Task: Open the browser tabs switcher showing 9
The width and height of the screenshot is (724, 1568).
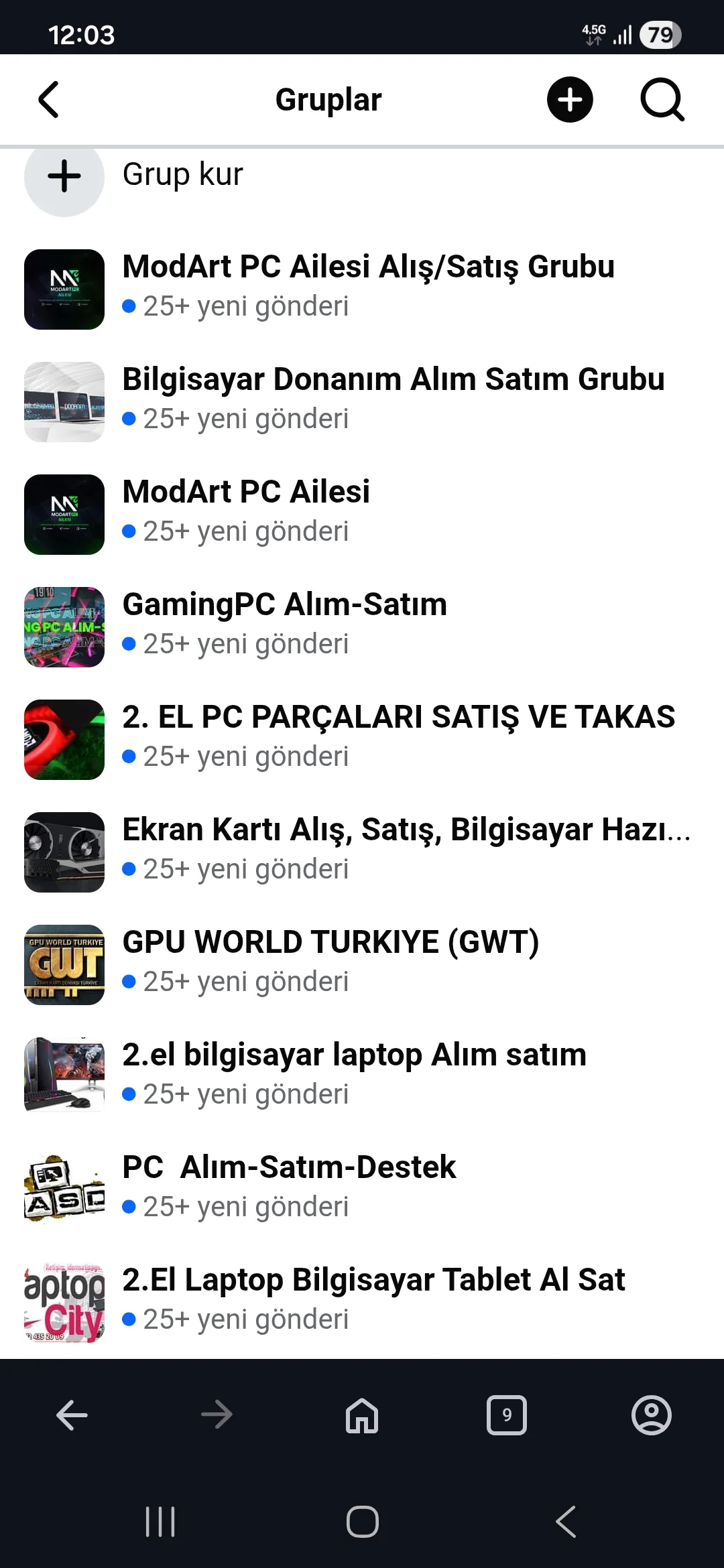Action: point(507,1415)
